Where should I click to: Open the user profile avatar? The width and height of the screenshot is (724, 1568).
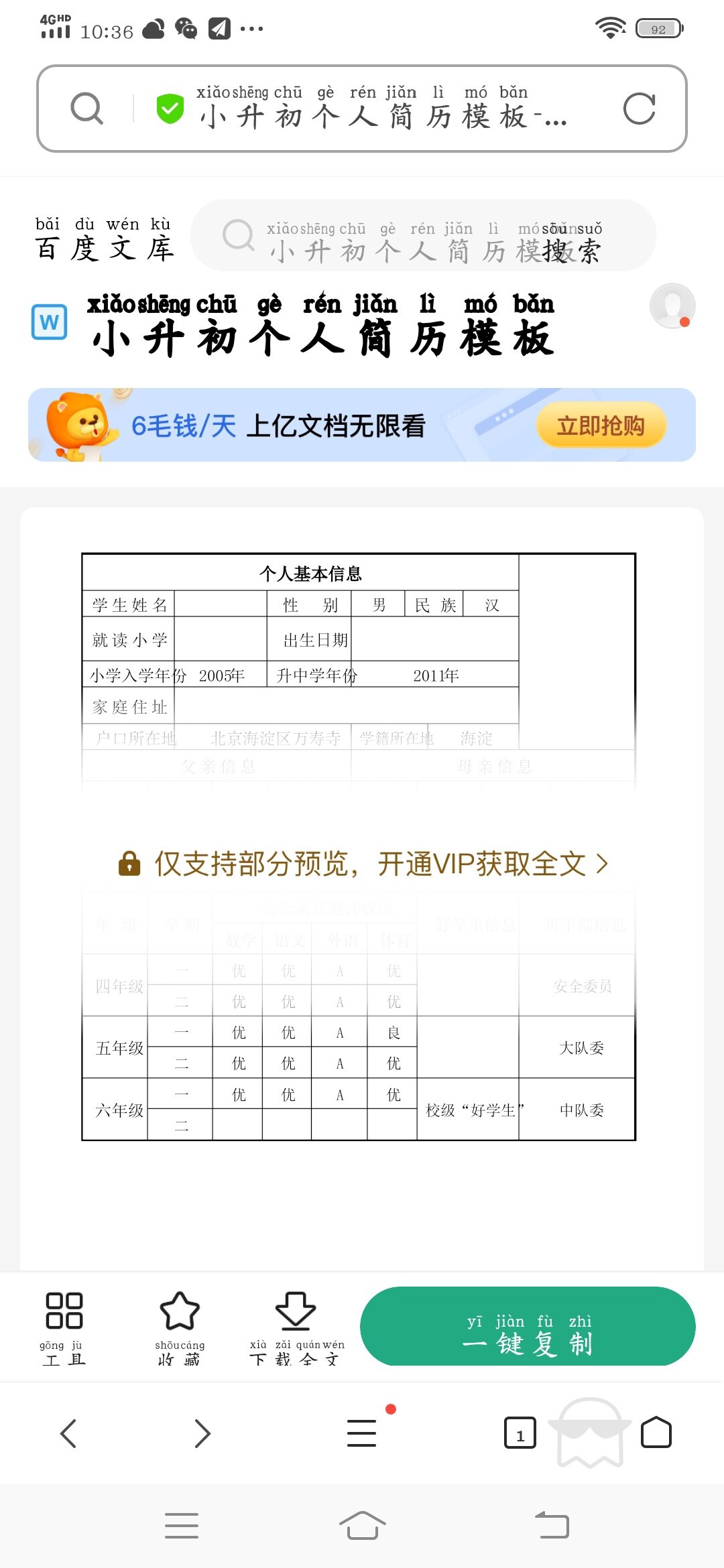click(x=672, y=306)
